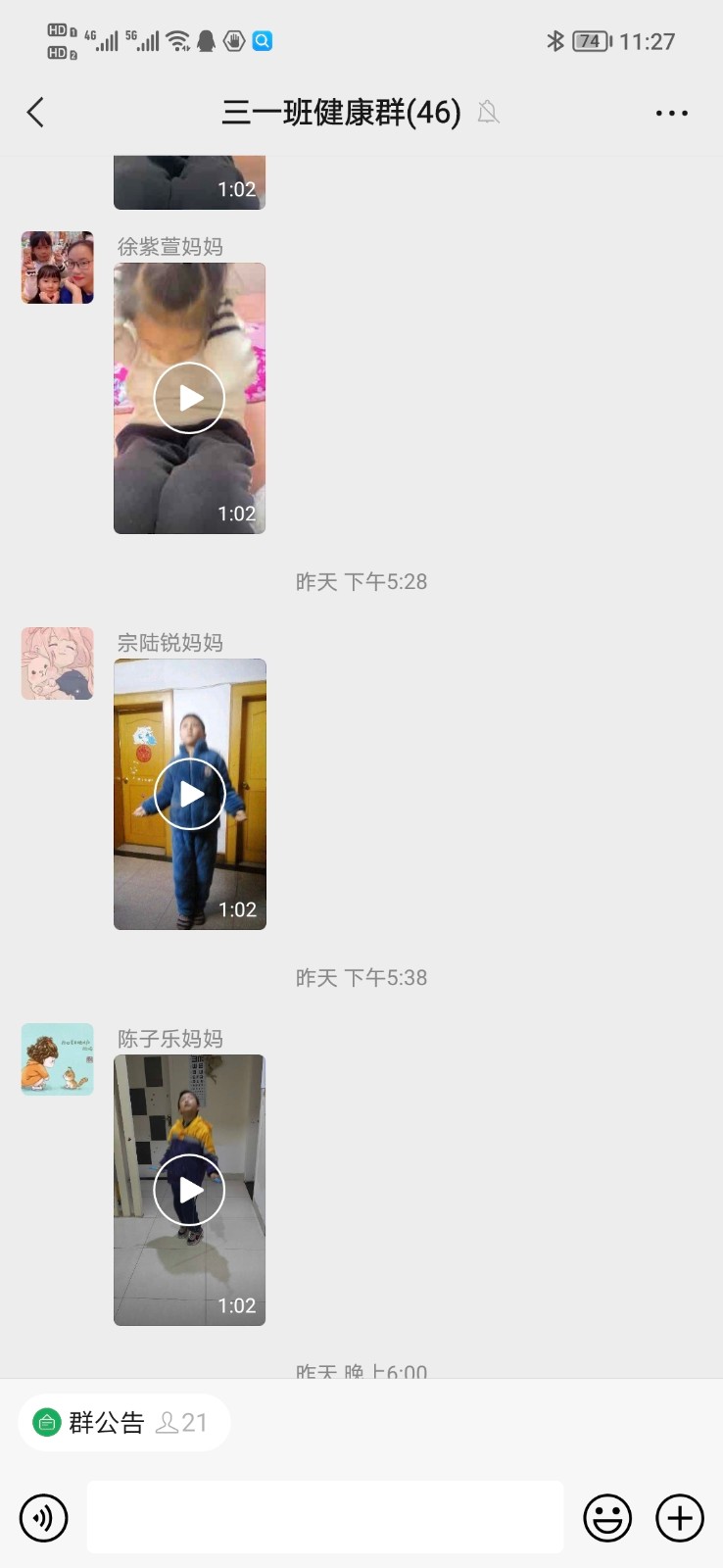Play 徐紫萱妈妈's video message

[189, 398]
